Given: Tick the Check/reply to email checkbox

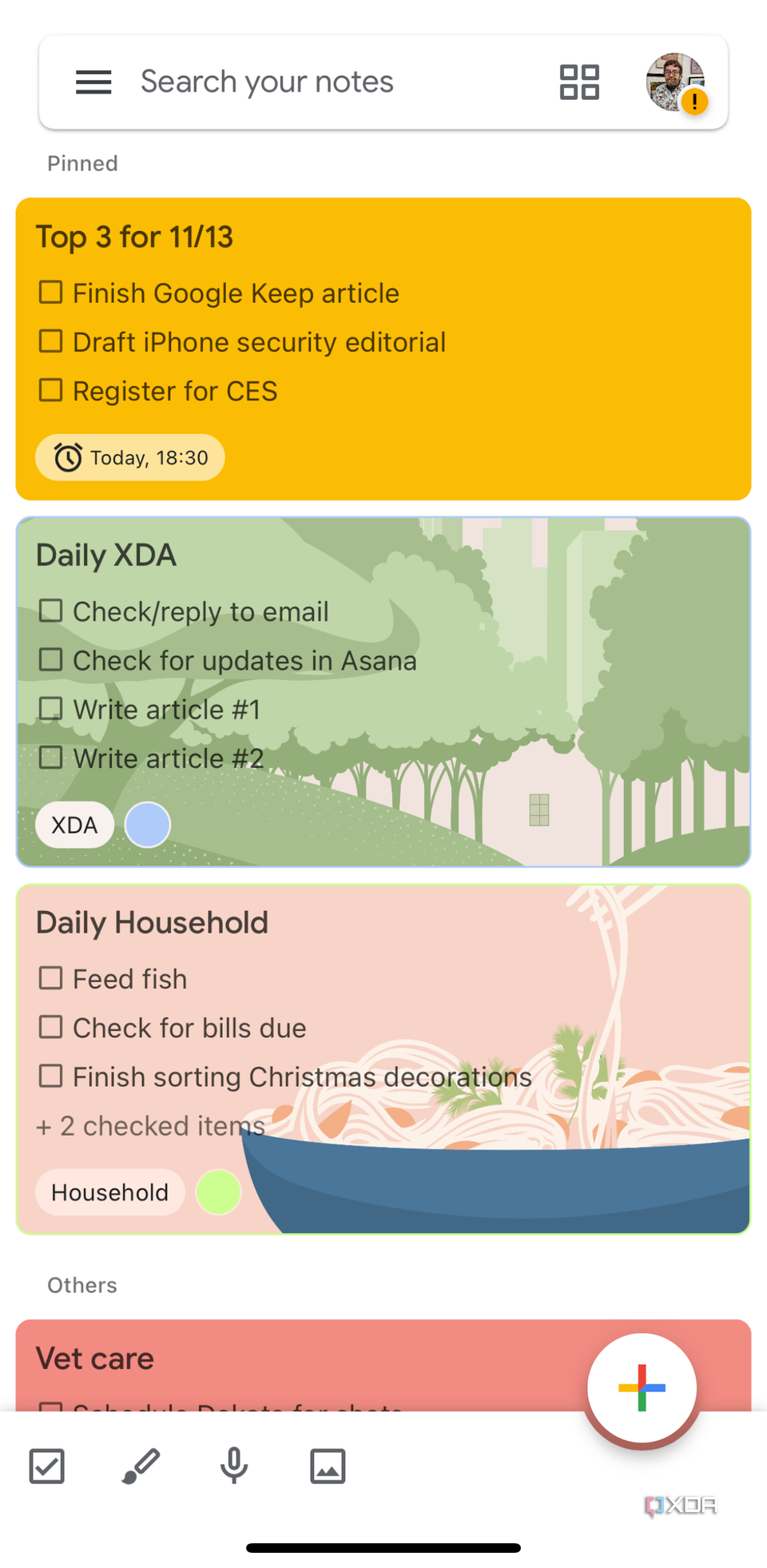Looking at the screenshot, I should (x=50, y=610).
